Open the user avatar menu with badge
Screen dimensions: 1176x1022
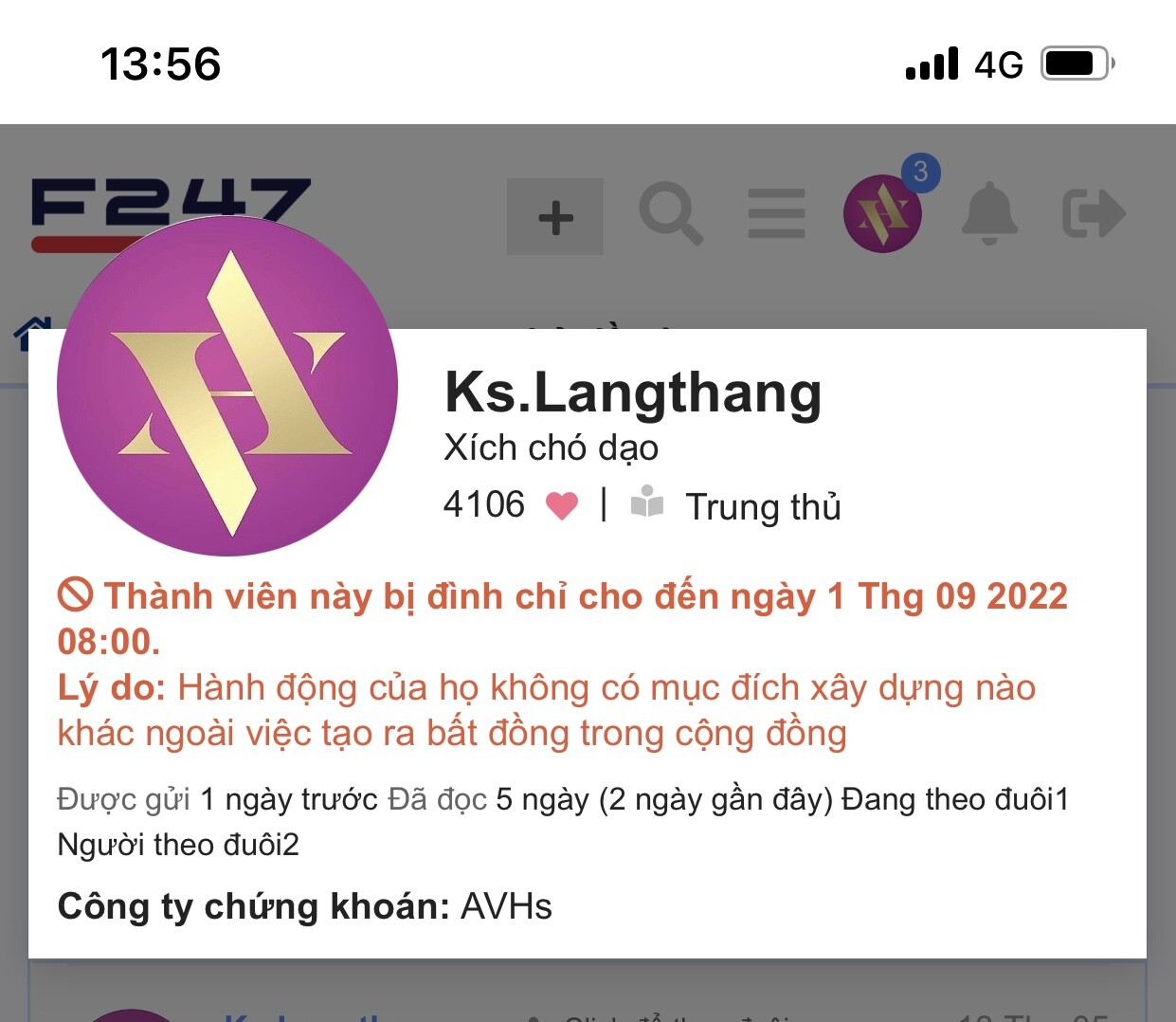pos(882,213)
